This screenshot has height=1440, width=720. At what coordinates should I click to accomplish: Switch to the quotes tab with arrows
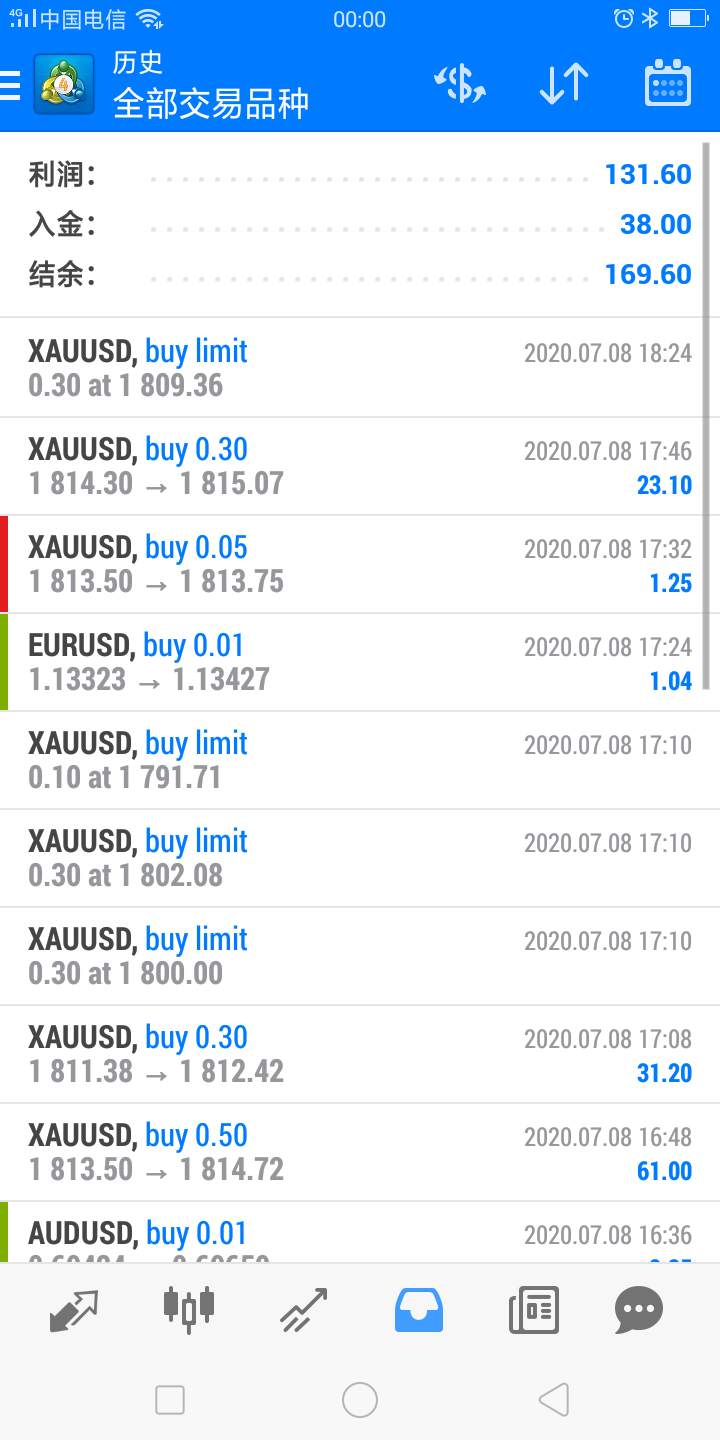(75, 1310)
